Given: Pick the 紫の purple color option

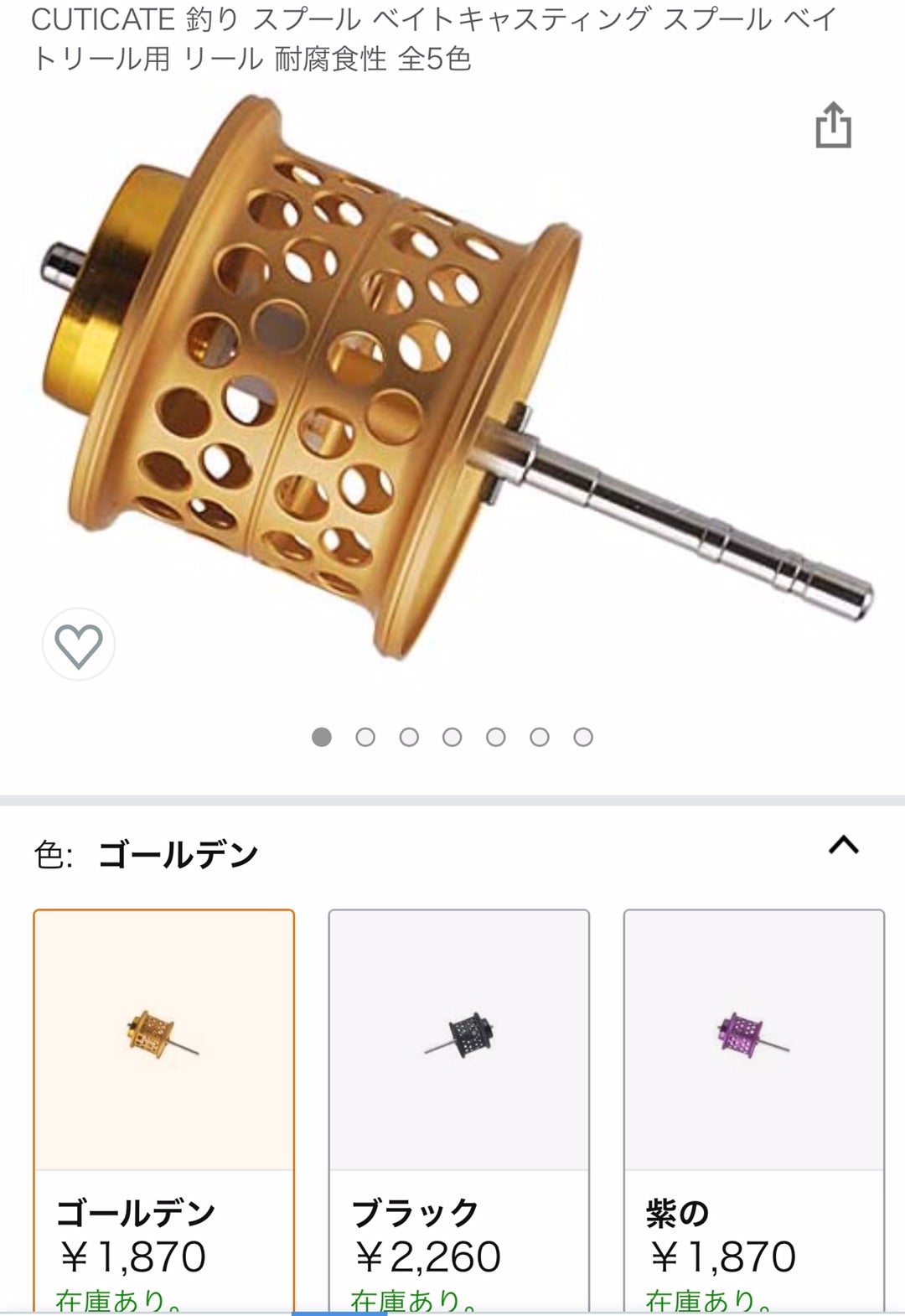Looking at the screenshot, I should click(753, 1106).
